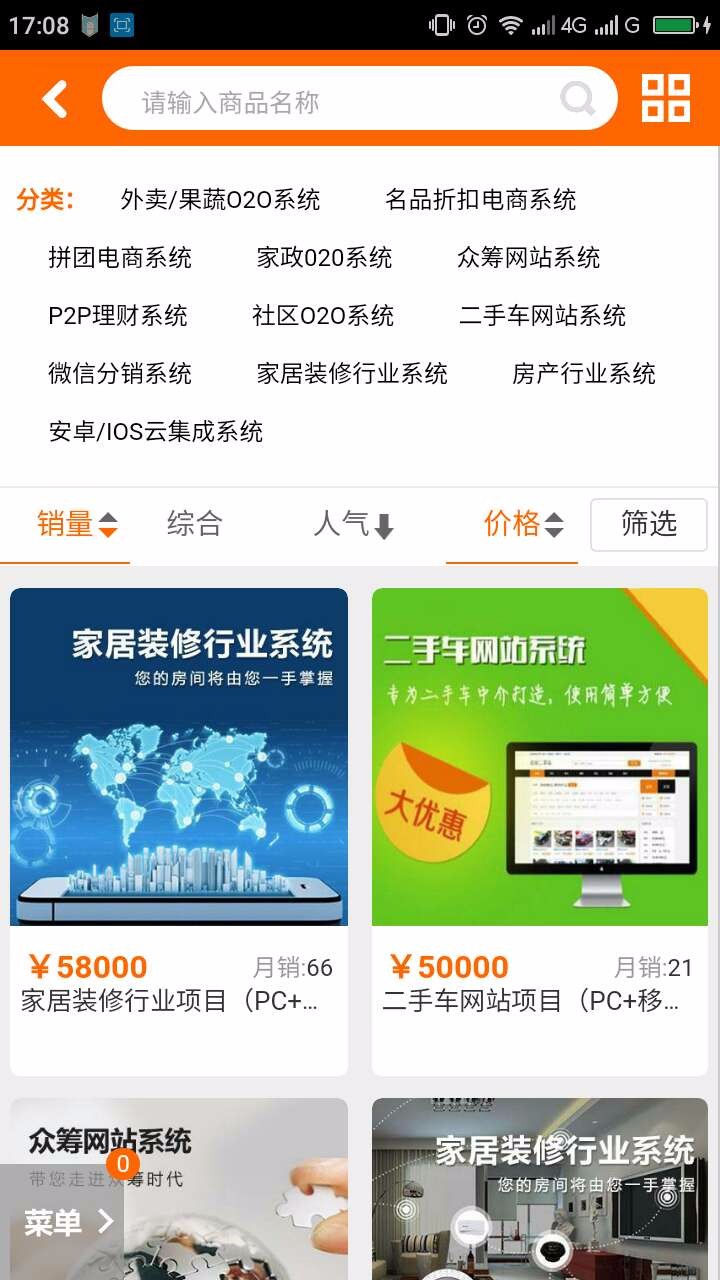Open the ¥58000 家居装修行业项目 product card

click(179, 832)
